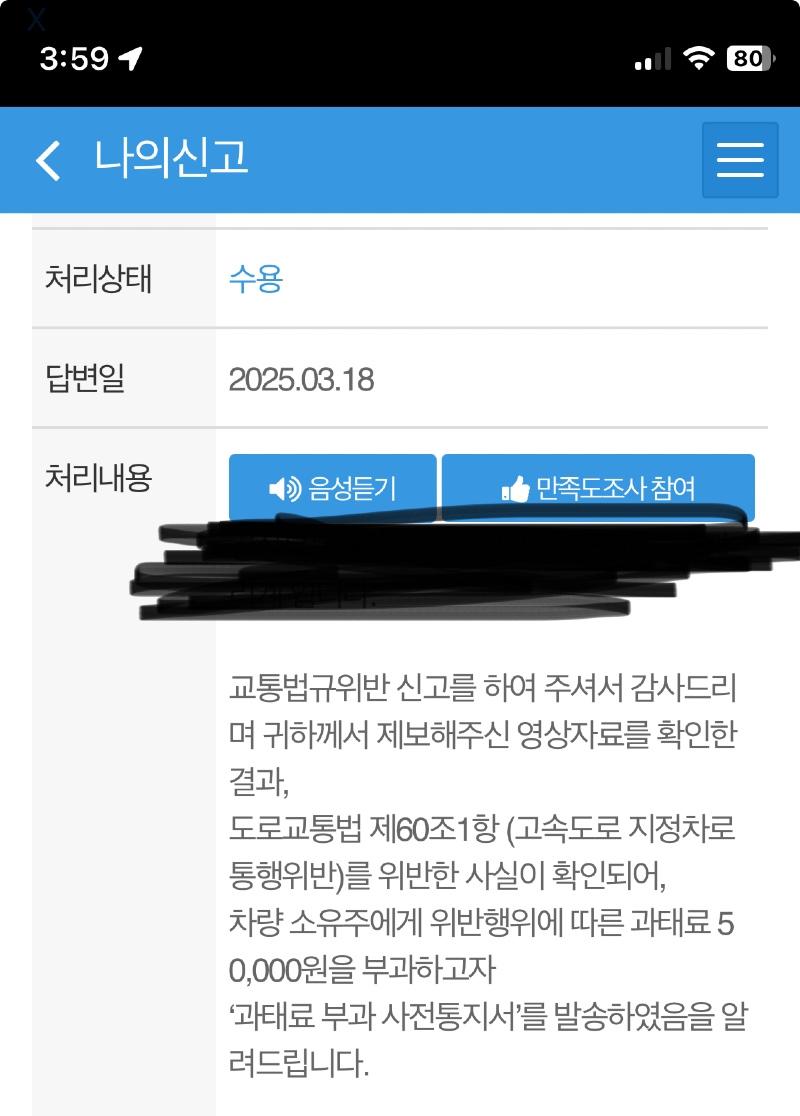Open 만족도조사 참여 survey
Screen dimensions: 800x1116
pos(598,487)
